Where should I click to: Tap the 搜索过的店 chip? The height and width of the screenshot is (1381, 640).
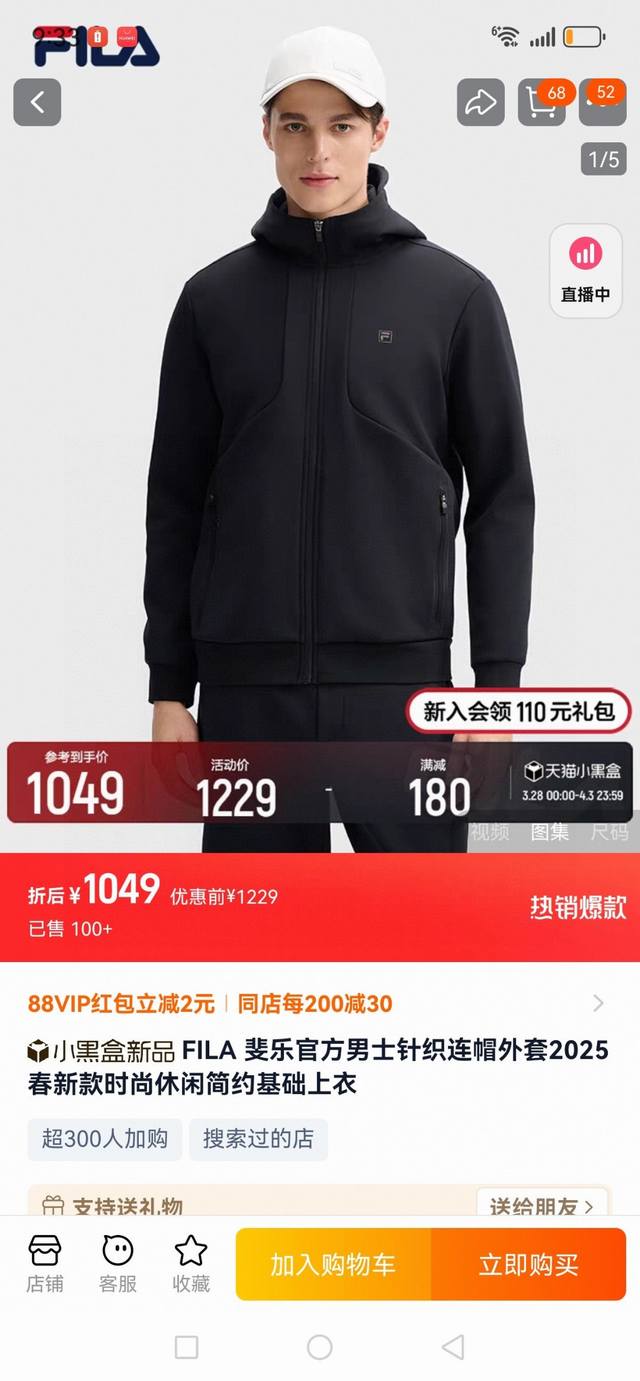point(258,1138)
